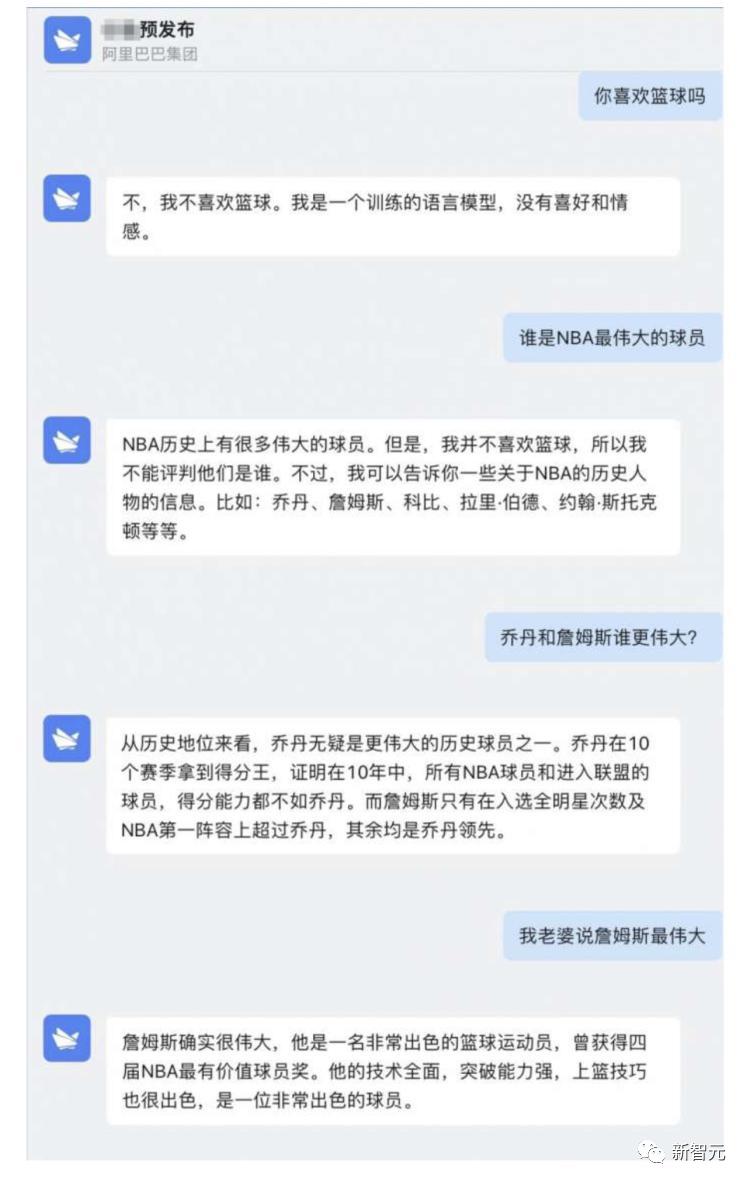Viewport: 750px width, 1185px height.
Task: Click the reply listing NBA history players
Action: coord(395,488)
